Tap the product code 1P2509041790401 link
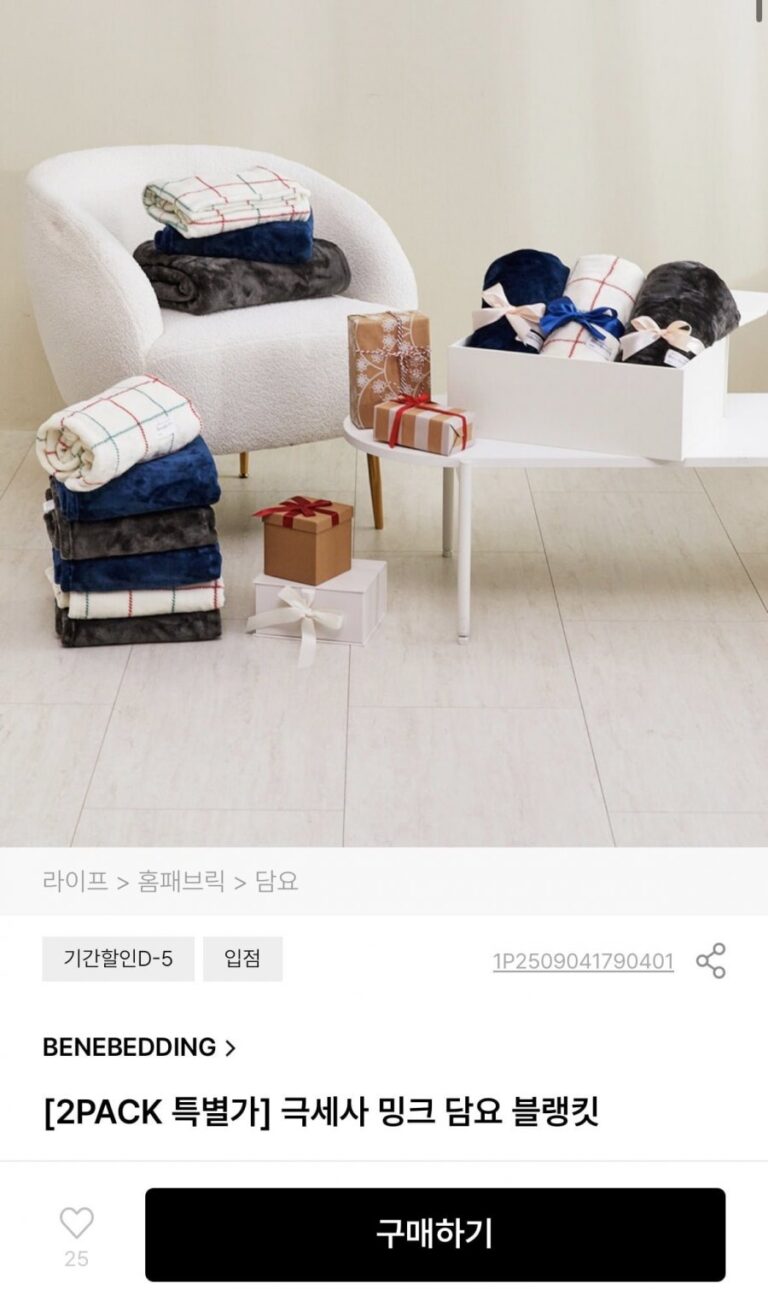Screen dimensions: 768x1289 pyautogui.click(x=583, y=961)
